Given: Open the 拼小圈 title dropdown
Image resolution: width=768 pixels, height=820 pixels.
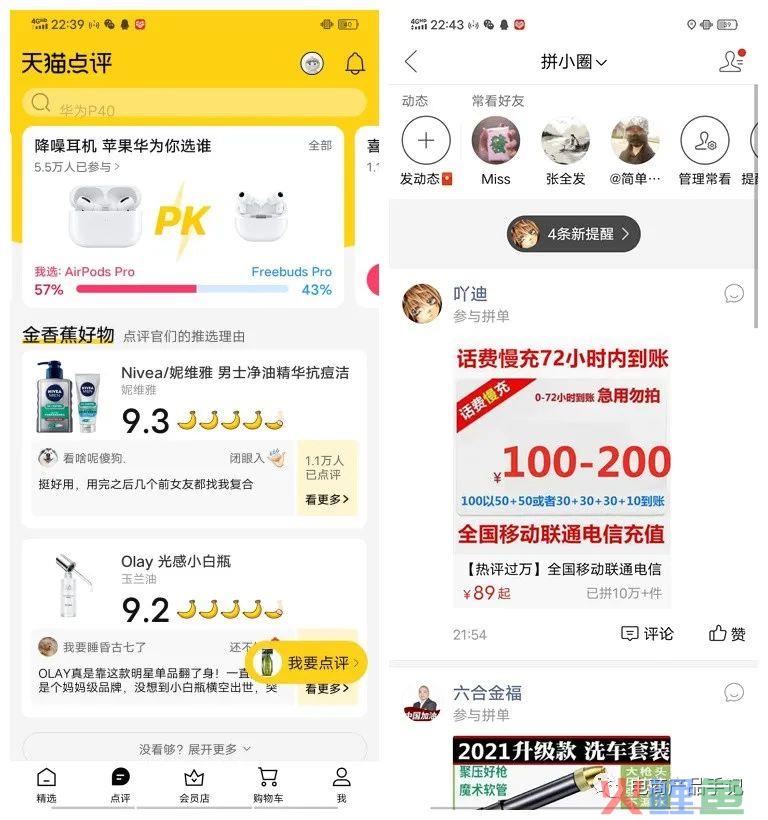Looking at the screenshot, I should click(574, 62).
